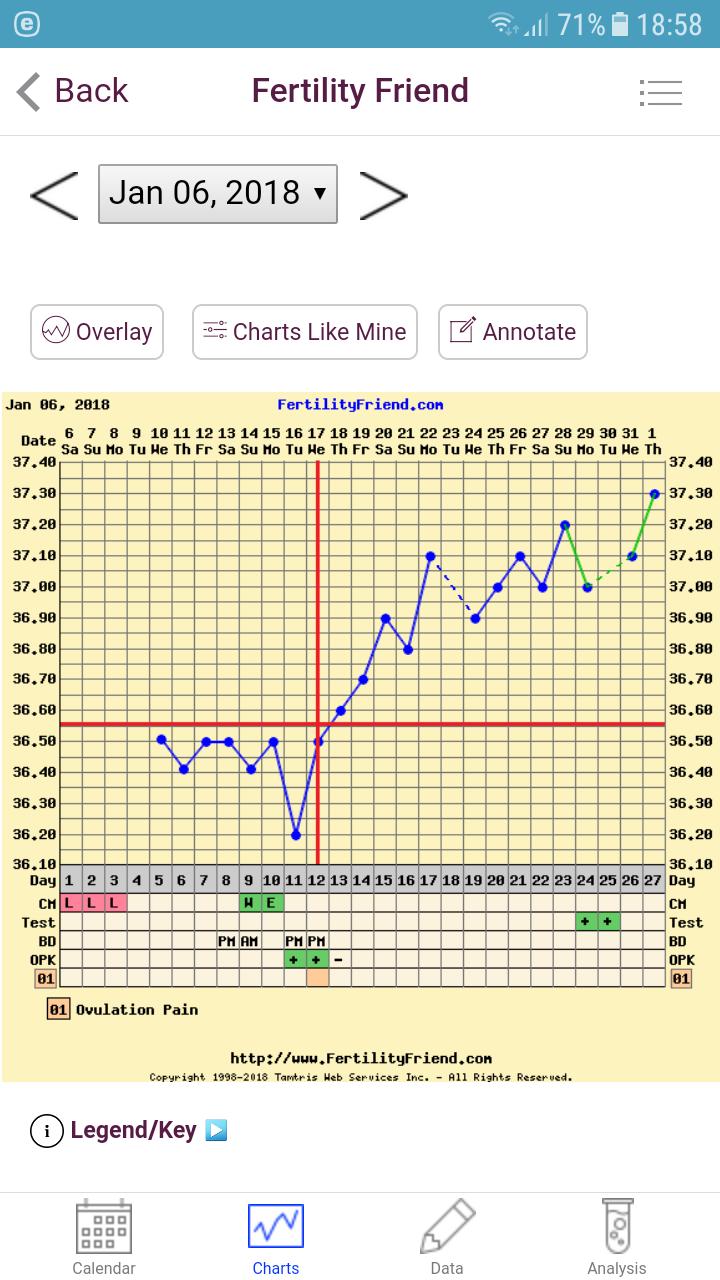The image size is (720, 1280).
Task: Go to the previous cycle chart
Action: (x=55, y=194)
